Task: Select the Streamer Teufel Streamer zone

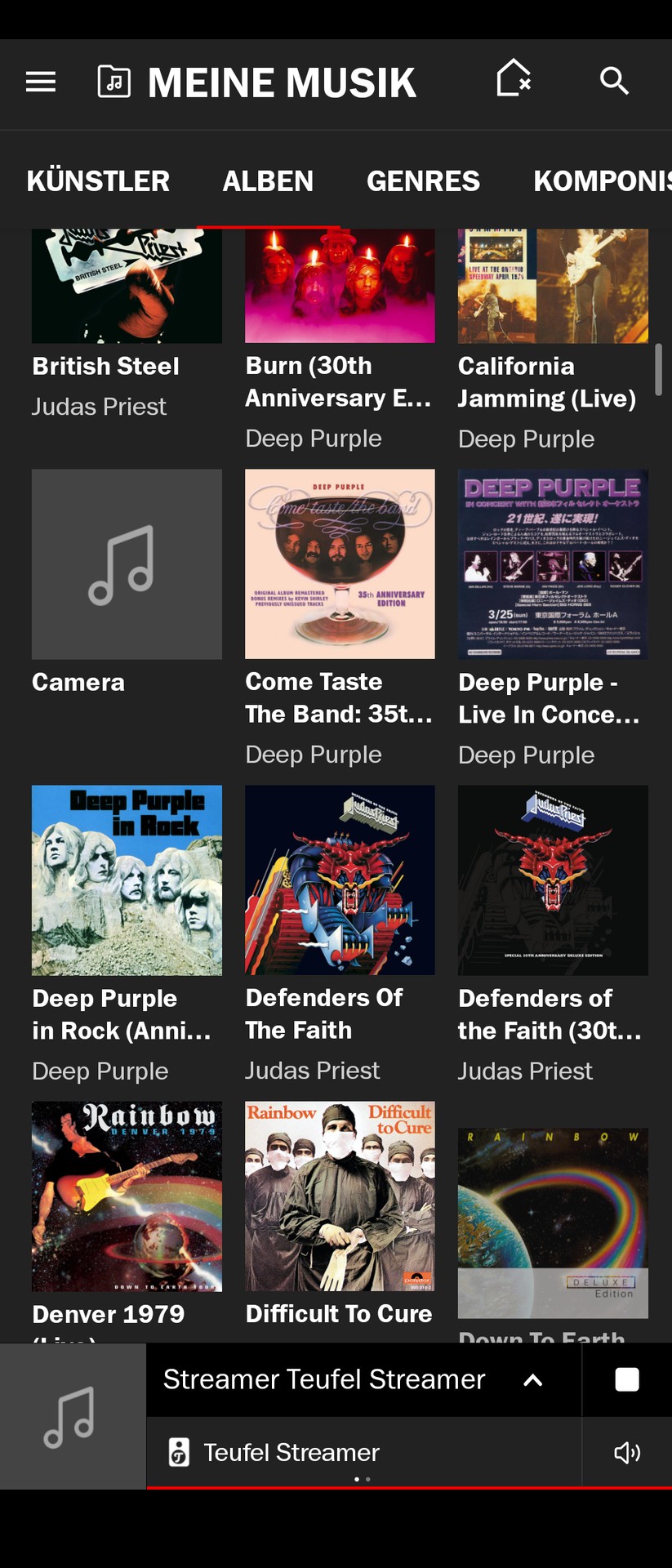Action: point(324,1379)
